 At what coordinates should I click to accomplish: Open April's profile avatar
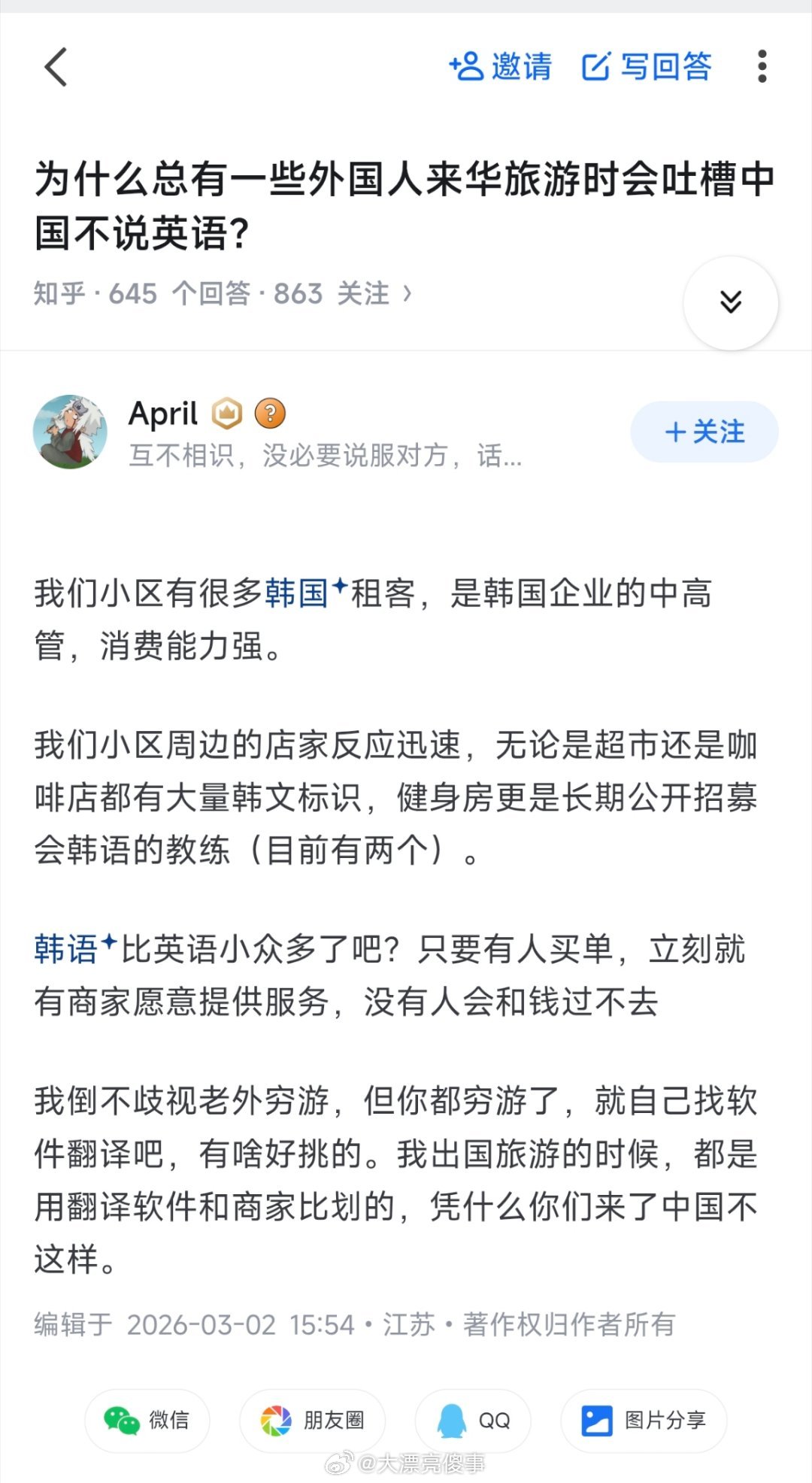coord(71,431)
